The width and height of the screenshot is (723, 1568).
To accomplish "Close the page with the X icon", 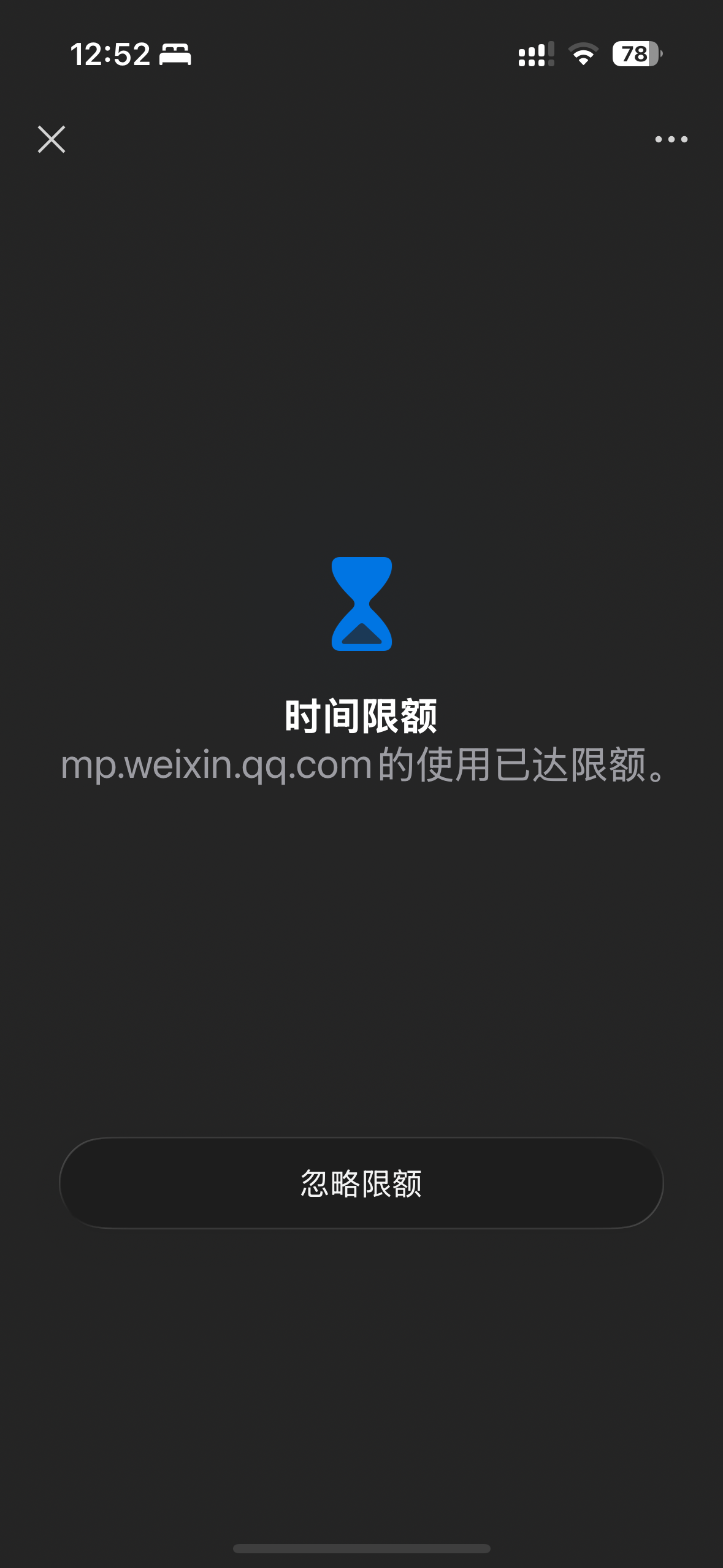I will (52, 139).
